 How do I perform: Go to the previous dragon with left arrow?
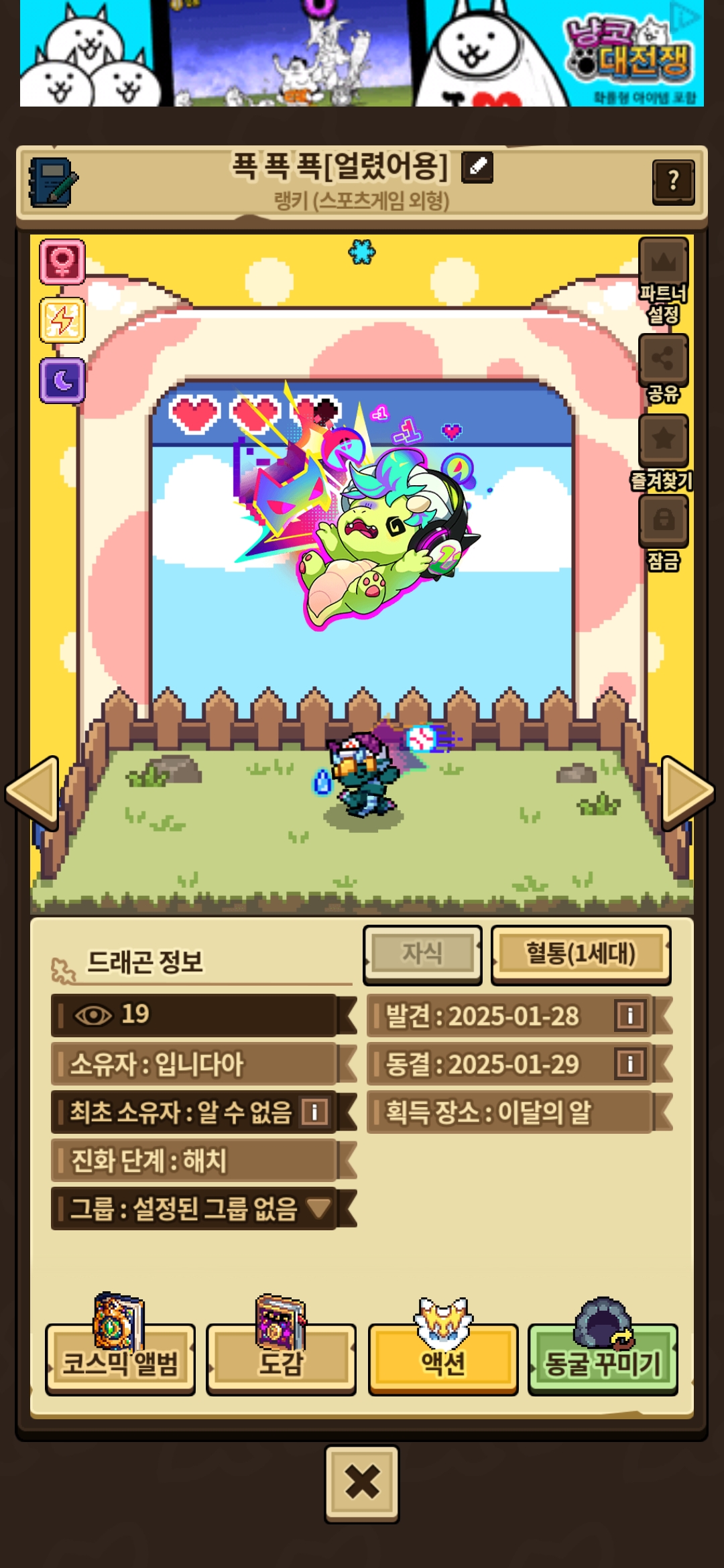tap(33, 792)
